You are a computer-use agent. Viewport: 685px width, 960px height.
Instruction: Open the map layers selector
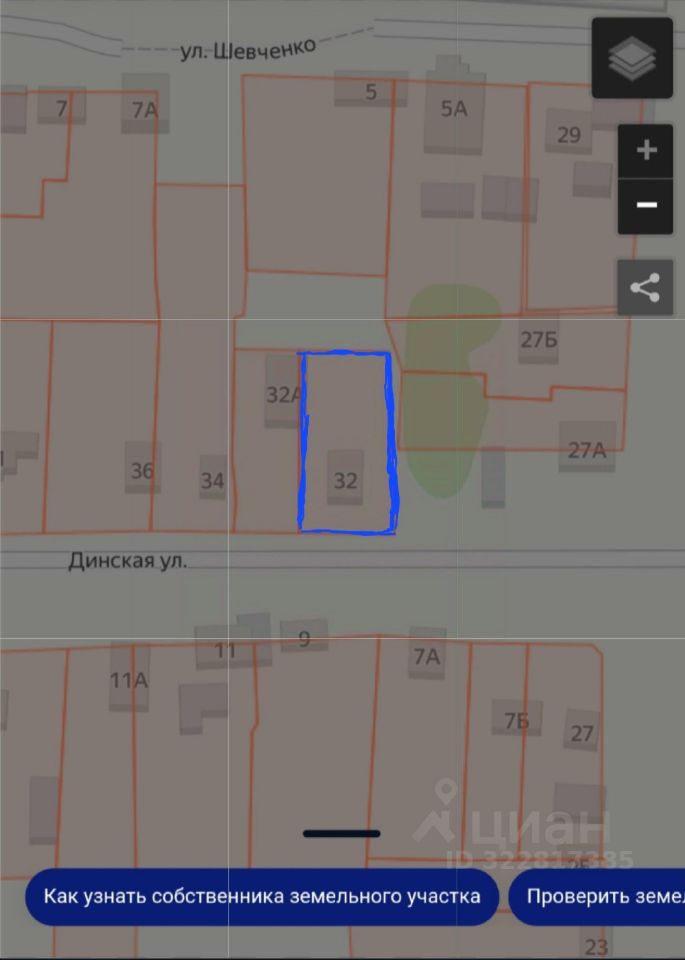[x=632, y=59]
